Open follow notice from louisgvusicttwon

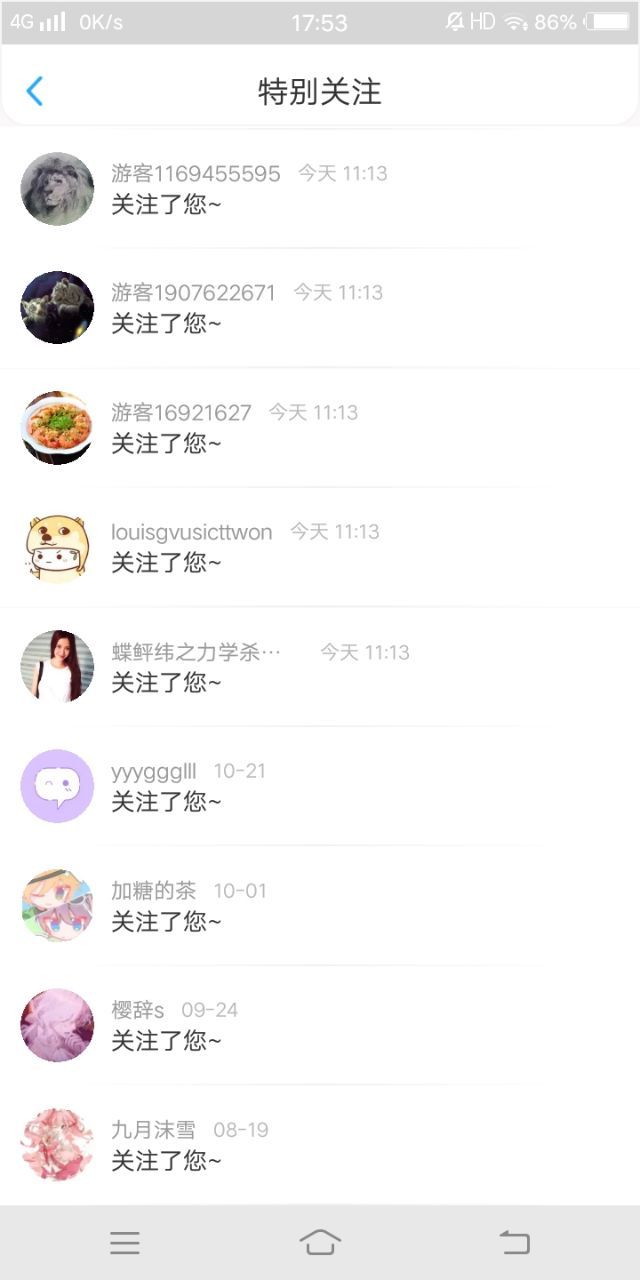coord(320,547)
